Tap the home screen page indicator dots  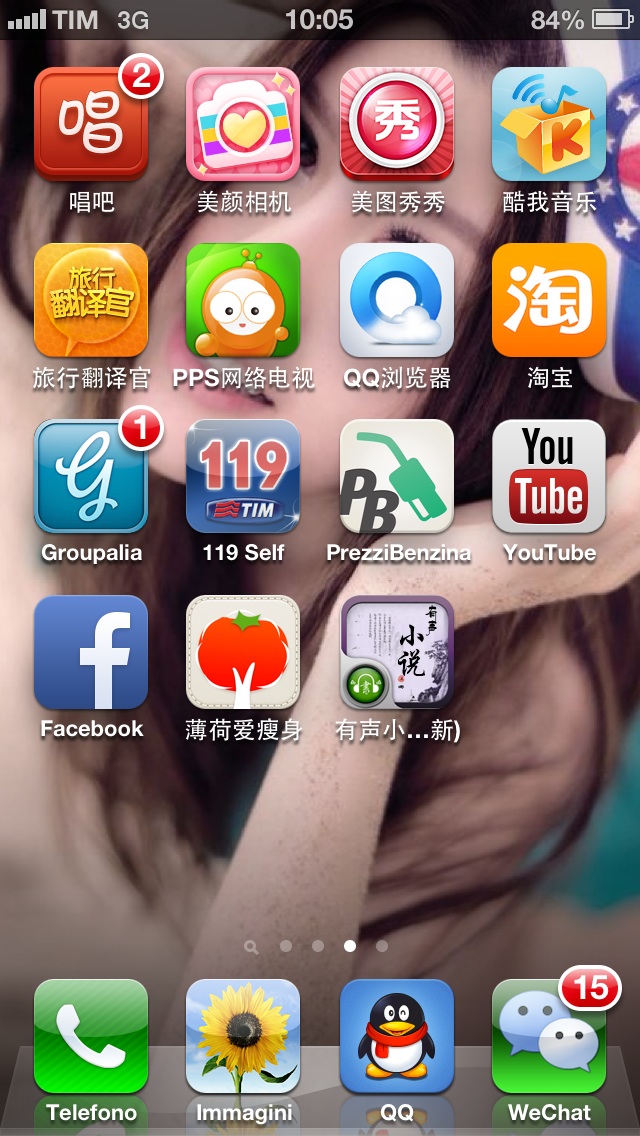(317, 946)
